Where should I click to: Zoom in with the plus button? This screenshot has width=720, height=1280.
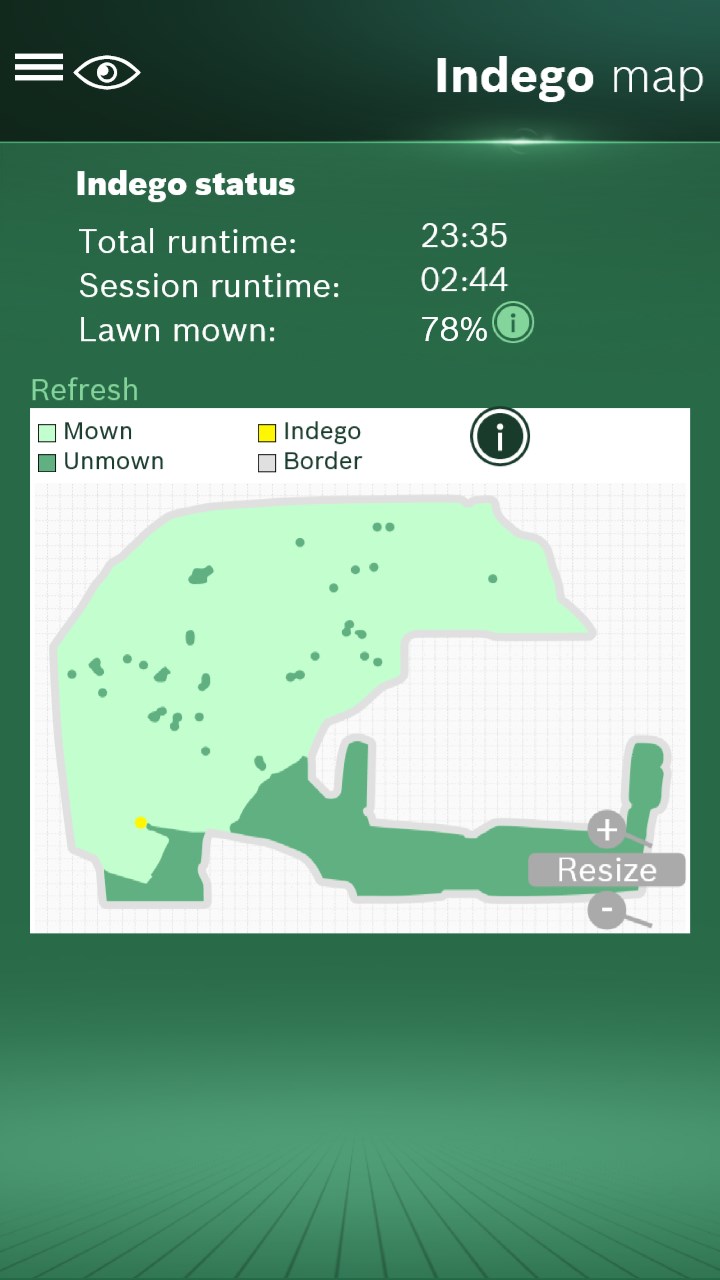(x=606, y=830)
